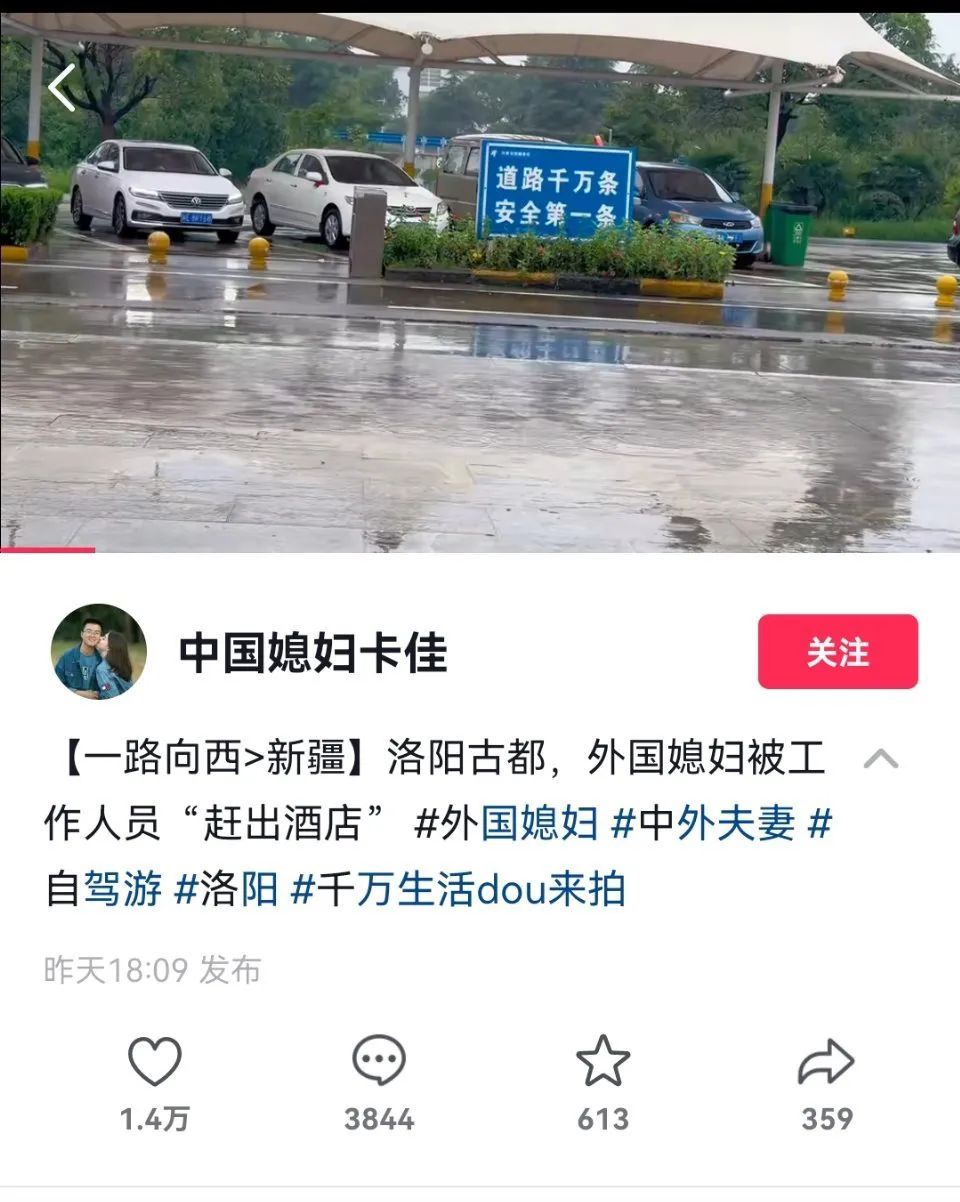Viewport: 960px width, 1202px height.
Task: Go back using the top-left arrow
Action: (62, 88)
